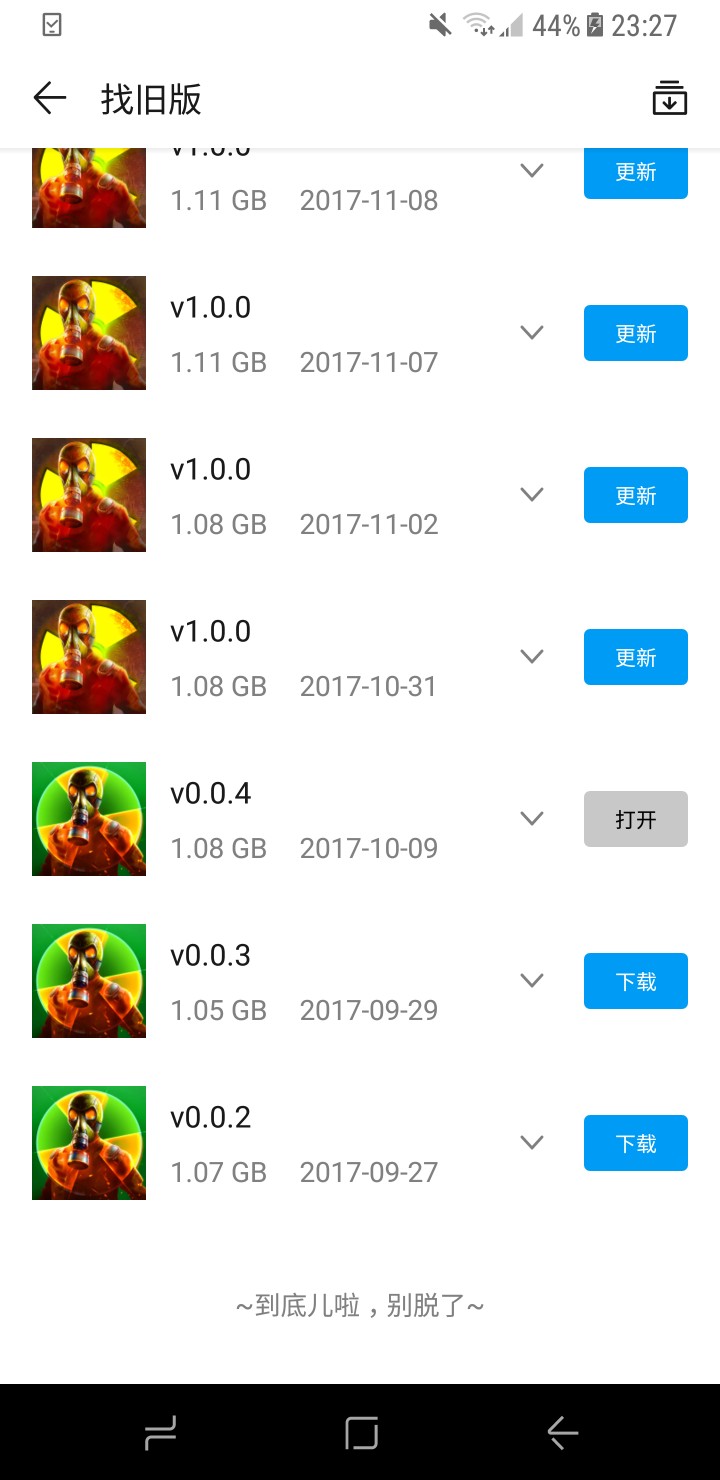Tap the system home button
Screen dimensions: 720x1480
(x=361, y=1434)
